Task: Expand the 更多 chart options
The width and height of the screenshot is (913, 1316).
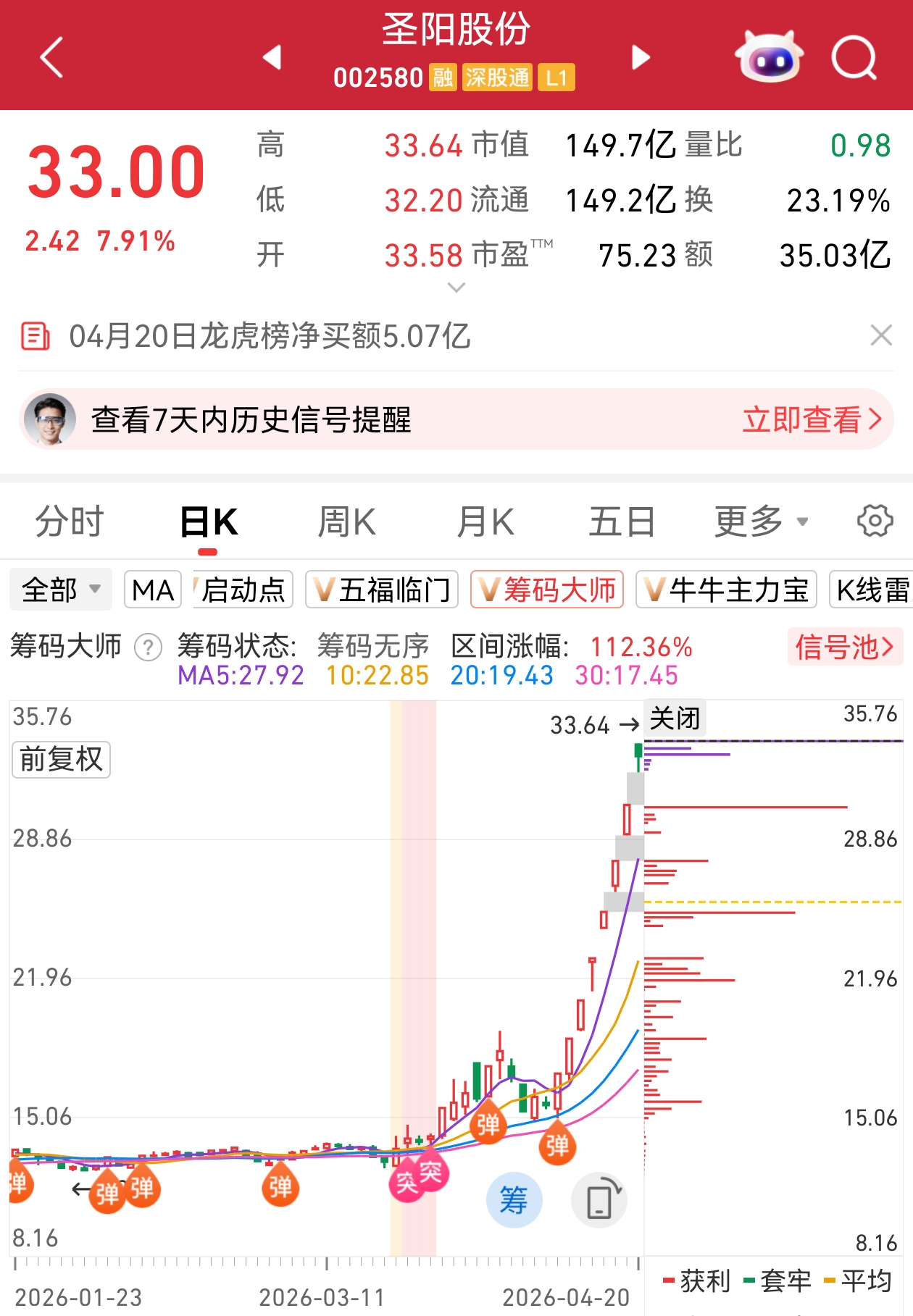Action: pyautogui.click(x=760, y=521)
